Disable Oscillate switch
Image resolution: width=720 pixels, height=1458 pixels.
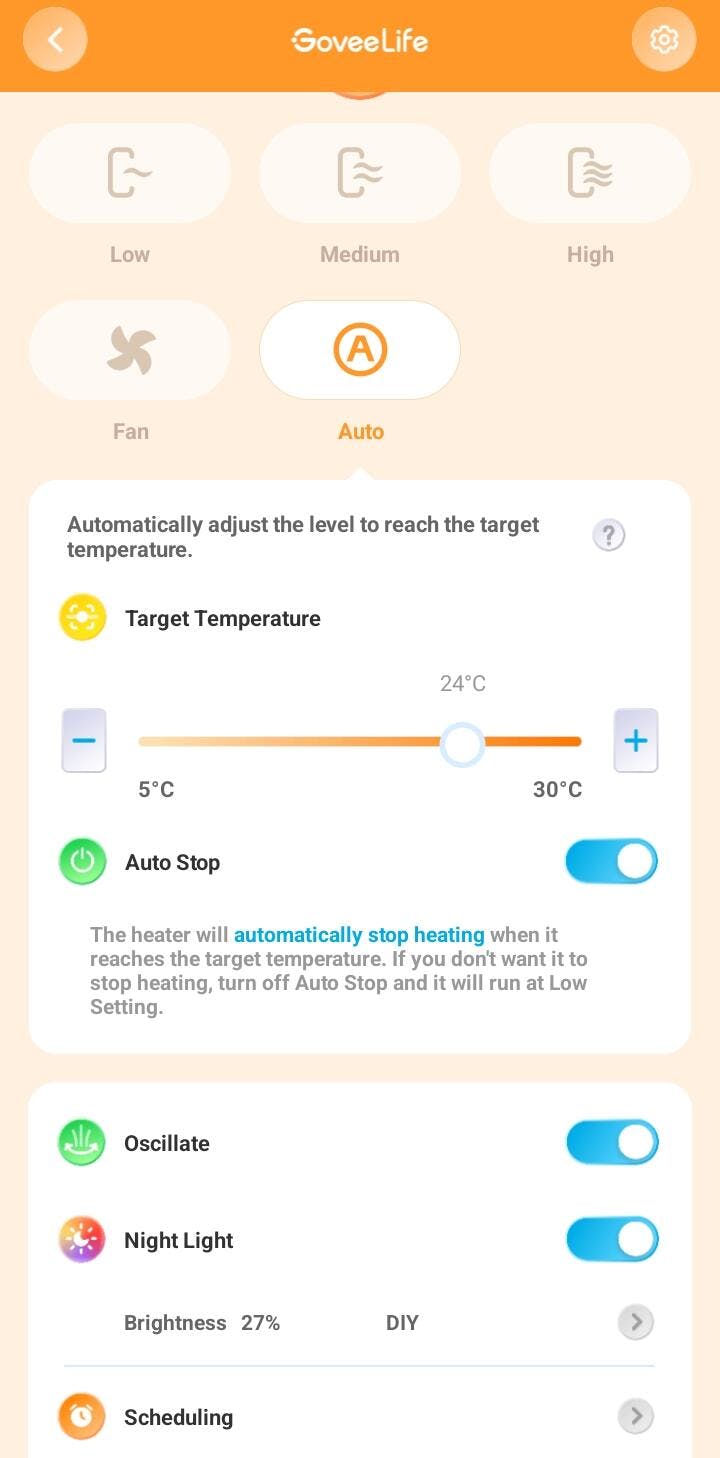[x=611, y=1143]
